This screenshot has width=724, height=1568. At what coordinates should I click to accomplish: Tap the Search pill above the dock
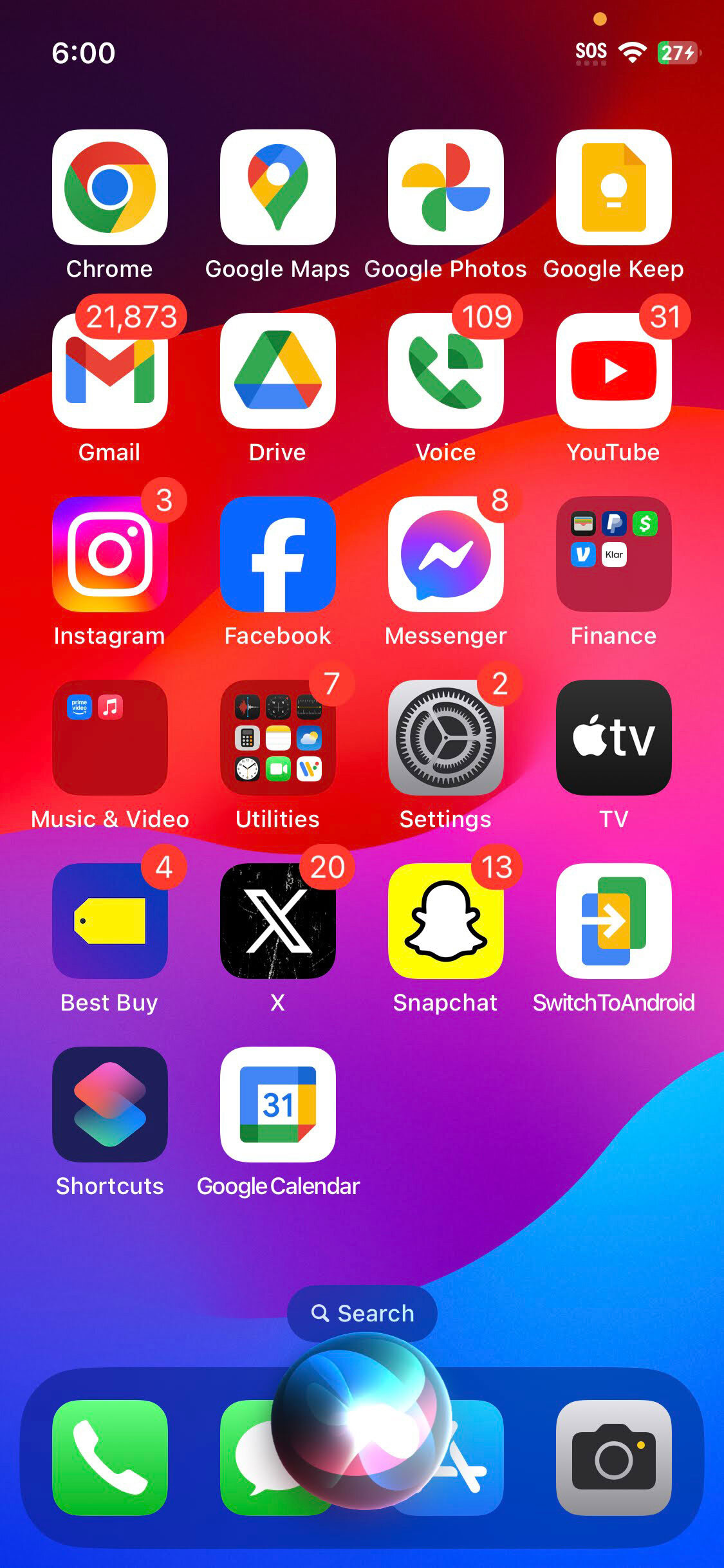[x=362, y=1313]
